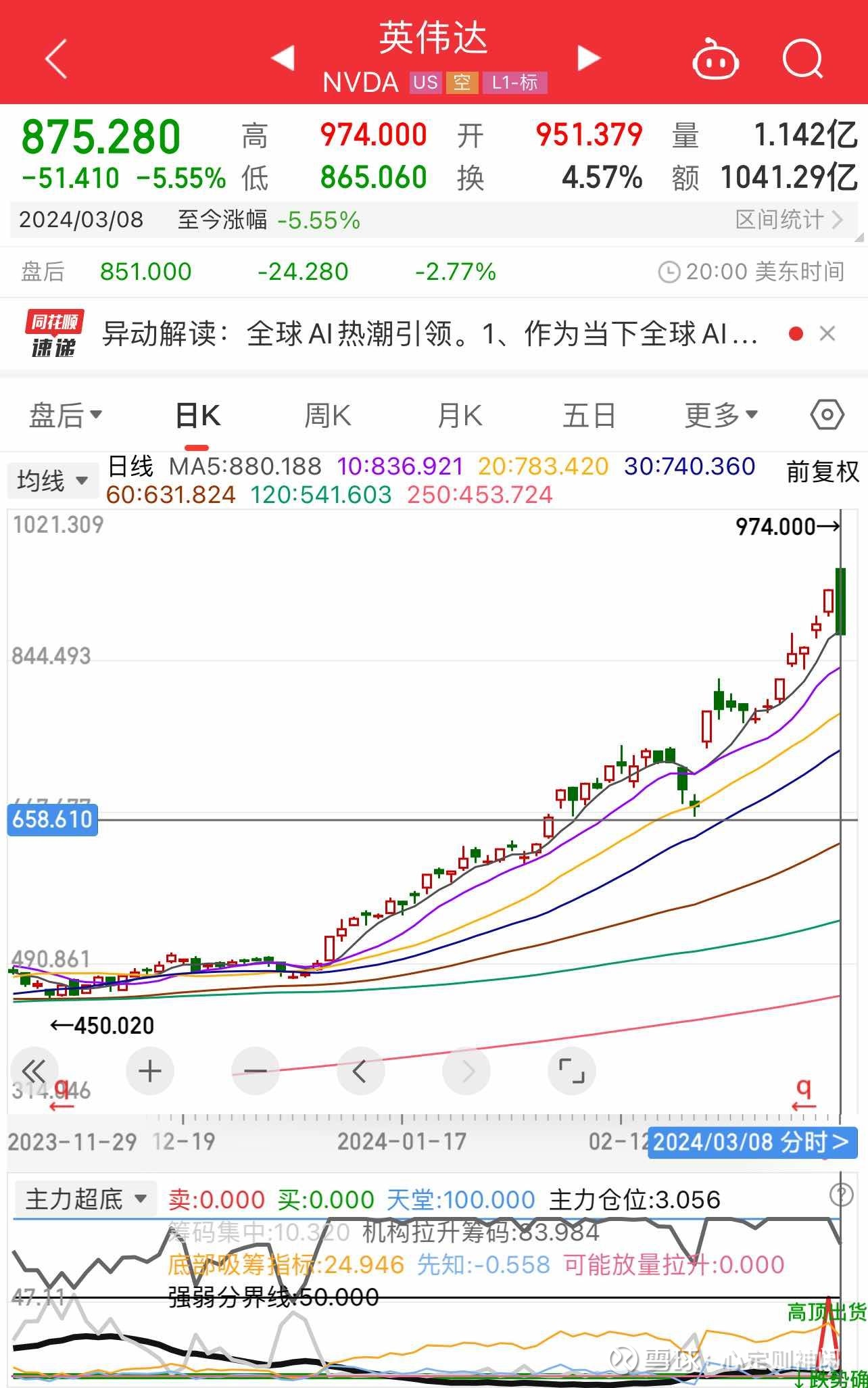Open the 盘后 session dropdown
This screenshot has width=868, height=1388.
[x=66, y=415]
